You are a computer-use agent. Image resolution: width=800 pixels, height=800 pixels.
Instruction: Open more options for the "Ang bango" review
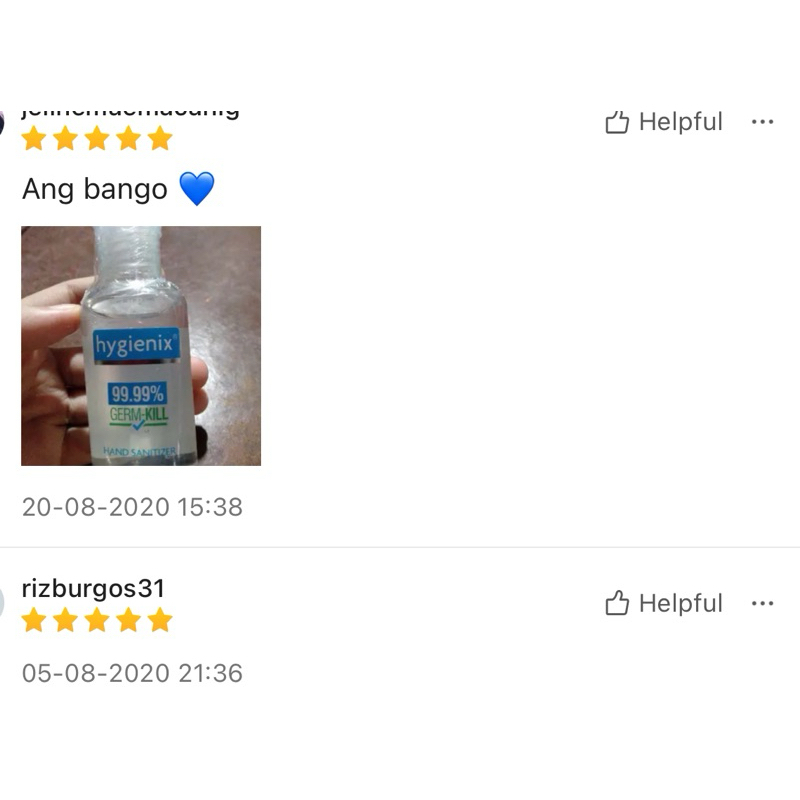pyautogui.click(x=762, y=122)
